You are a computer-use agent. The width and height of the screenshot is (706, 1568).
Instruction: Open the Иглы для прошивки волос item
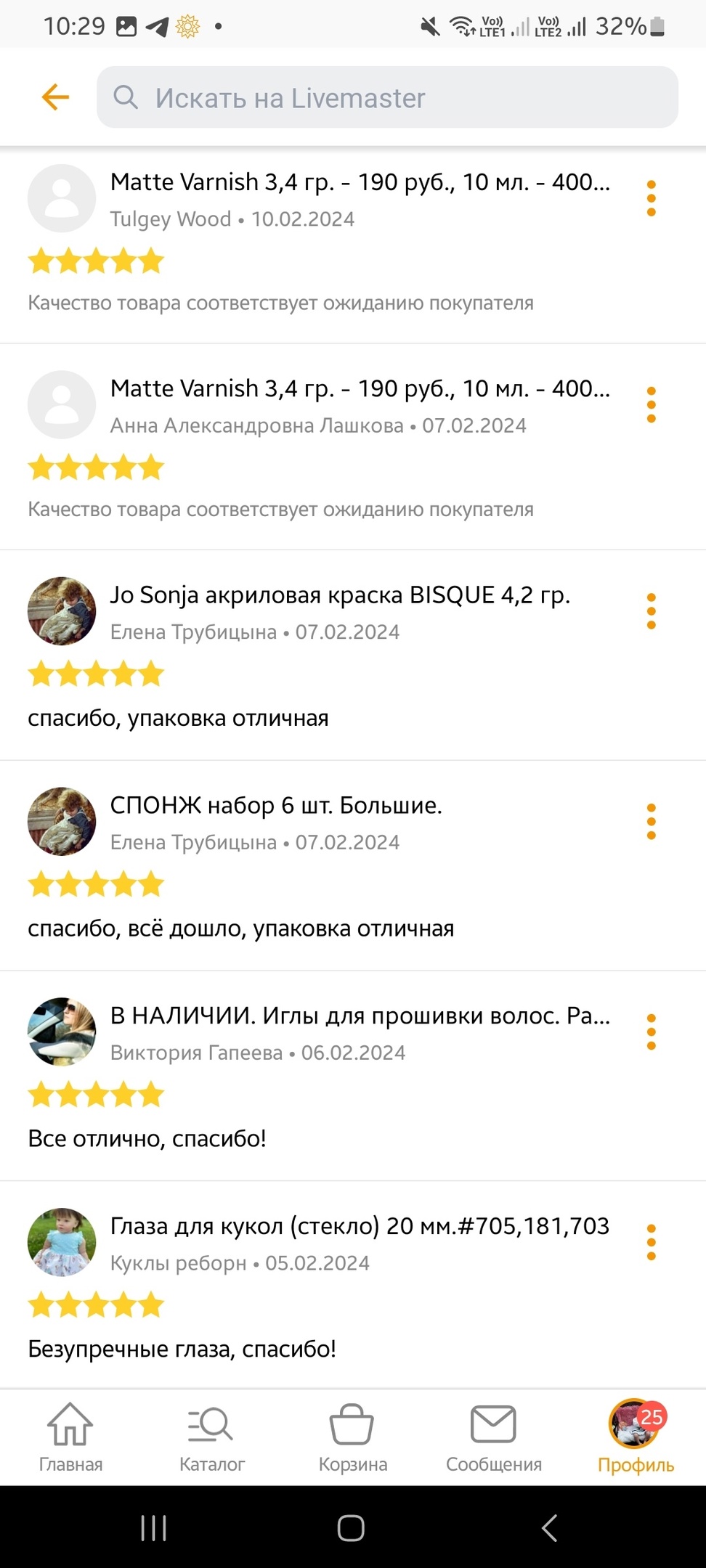(x=360, y=1016)
